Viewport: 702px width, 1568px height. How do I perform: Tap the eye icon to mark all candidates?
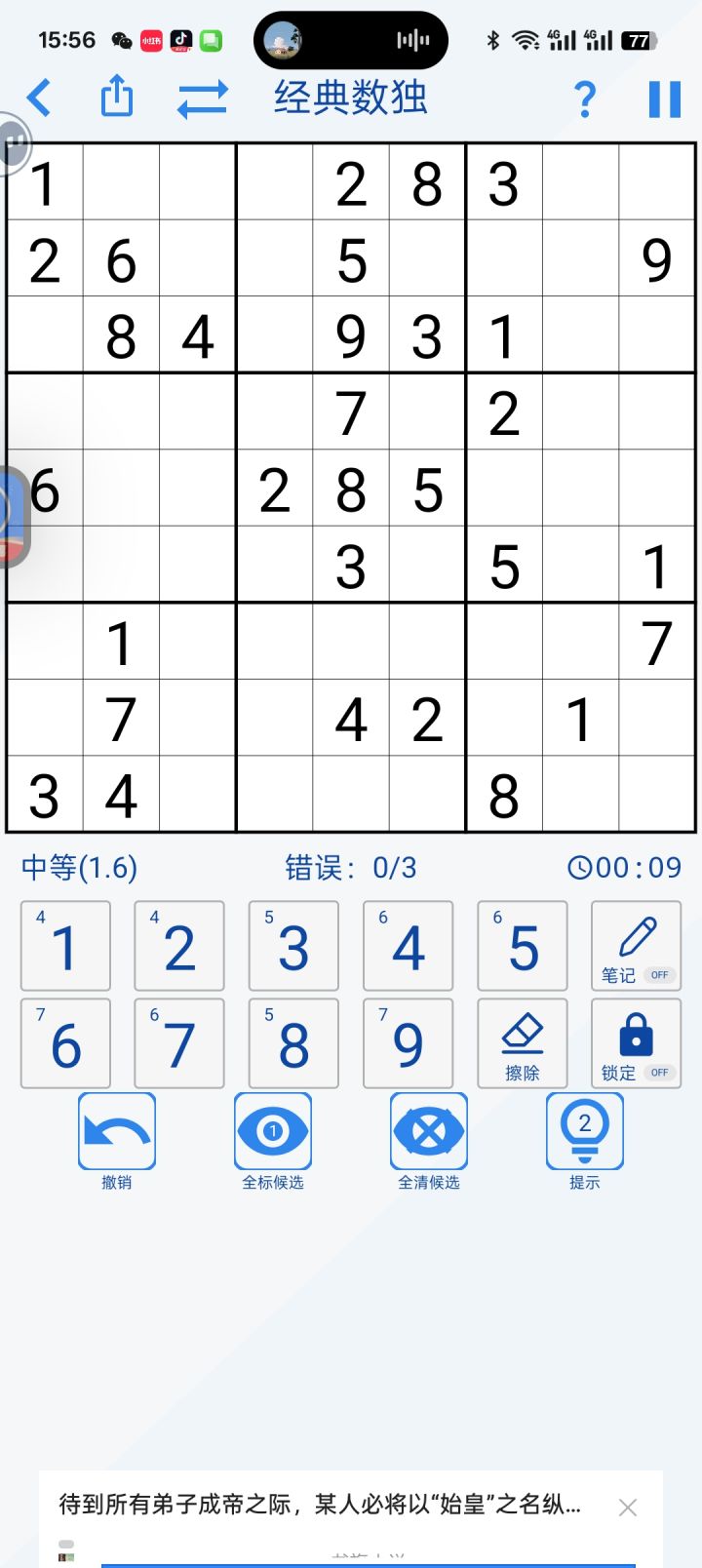272,1133
